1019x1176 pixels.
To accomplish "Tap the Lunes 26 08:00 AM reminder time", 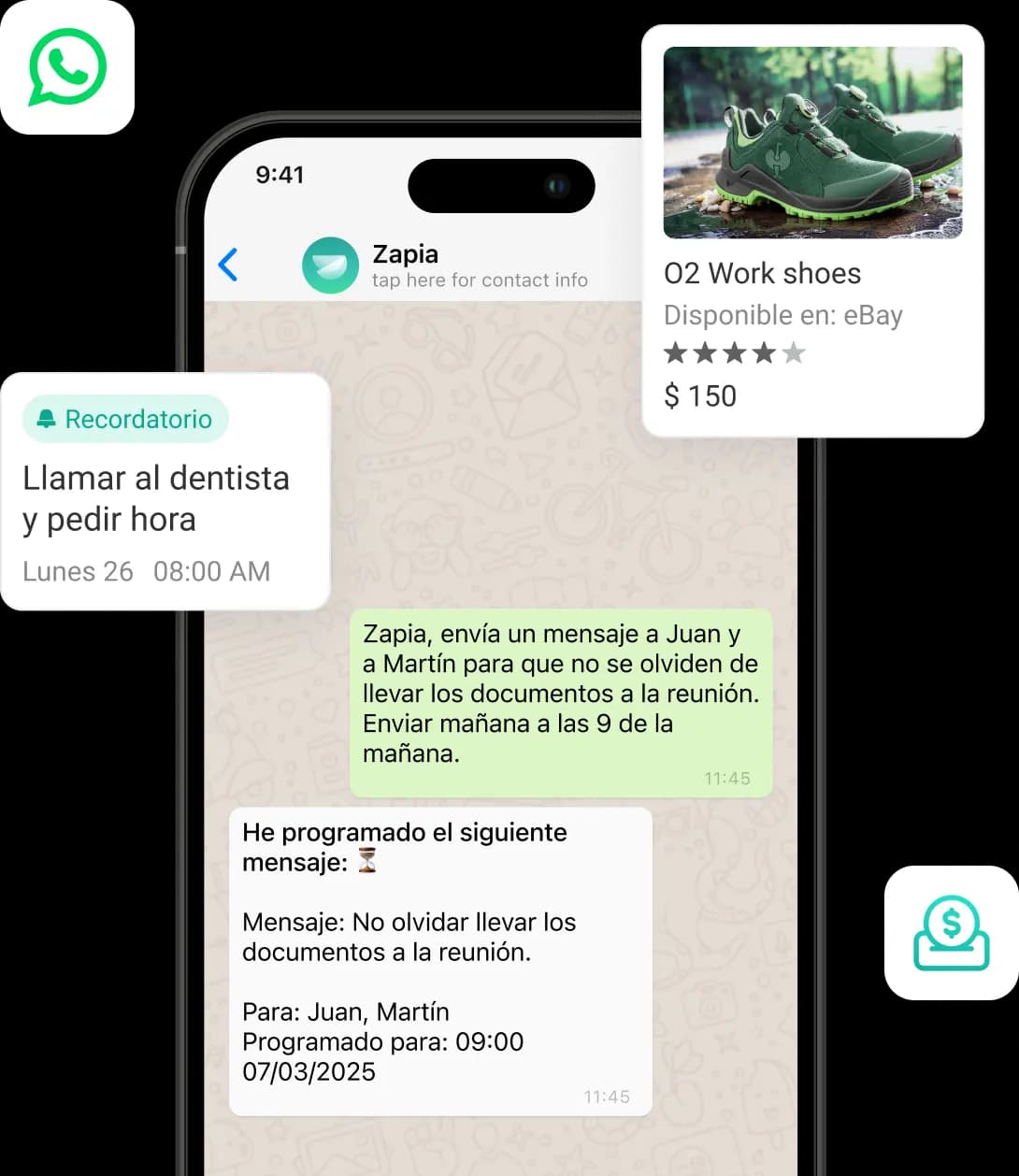I will coord(146,571).
